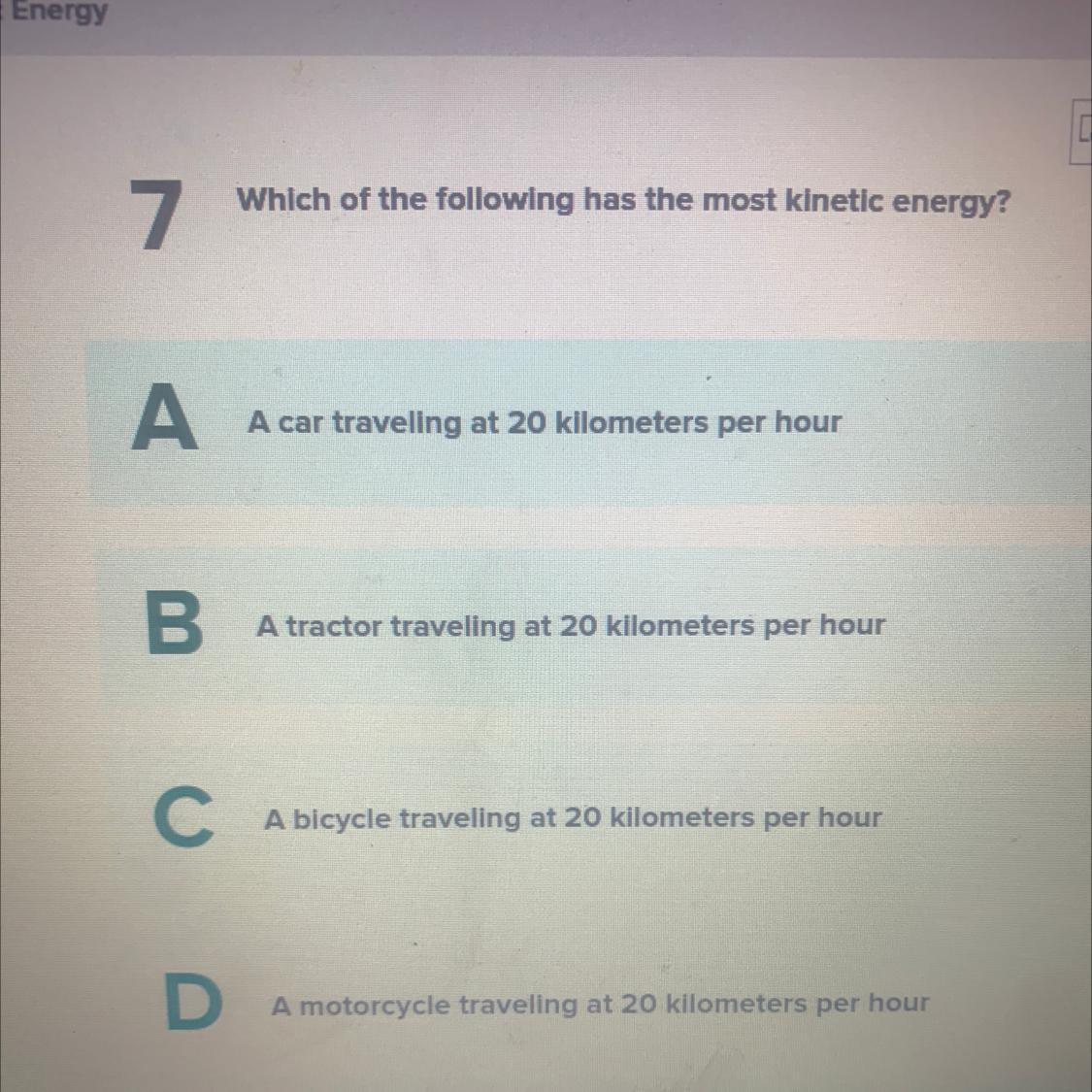Image resolution: width=1092 pixels, height=1092 pixels.
Task: Choose answer B, the tractor option
Action: (570, 625)
